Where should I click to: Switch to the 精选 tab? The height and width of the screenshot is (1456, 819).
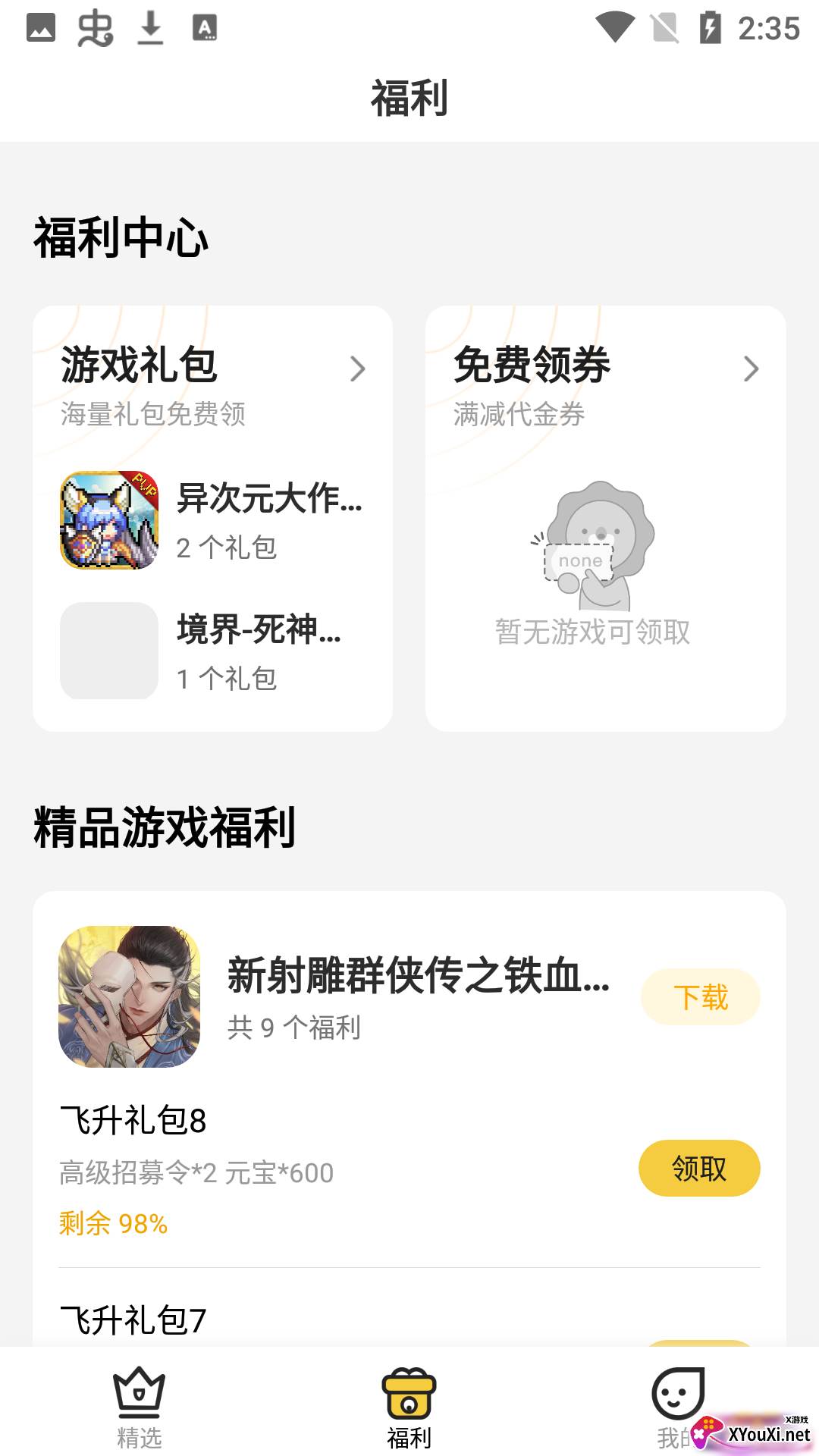tap(139, 1407)
